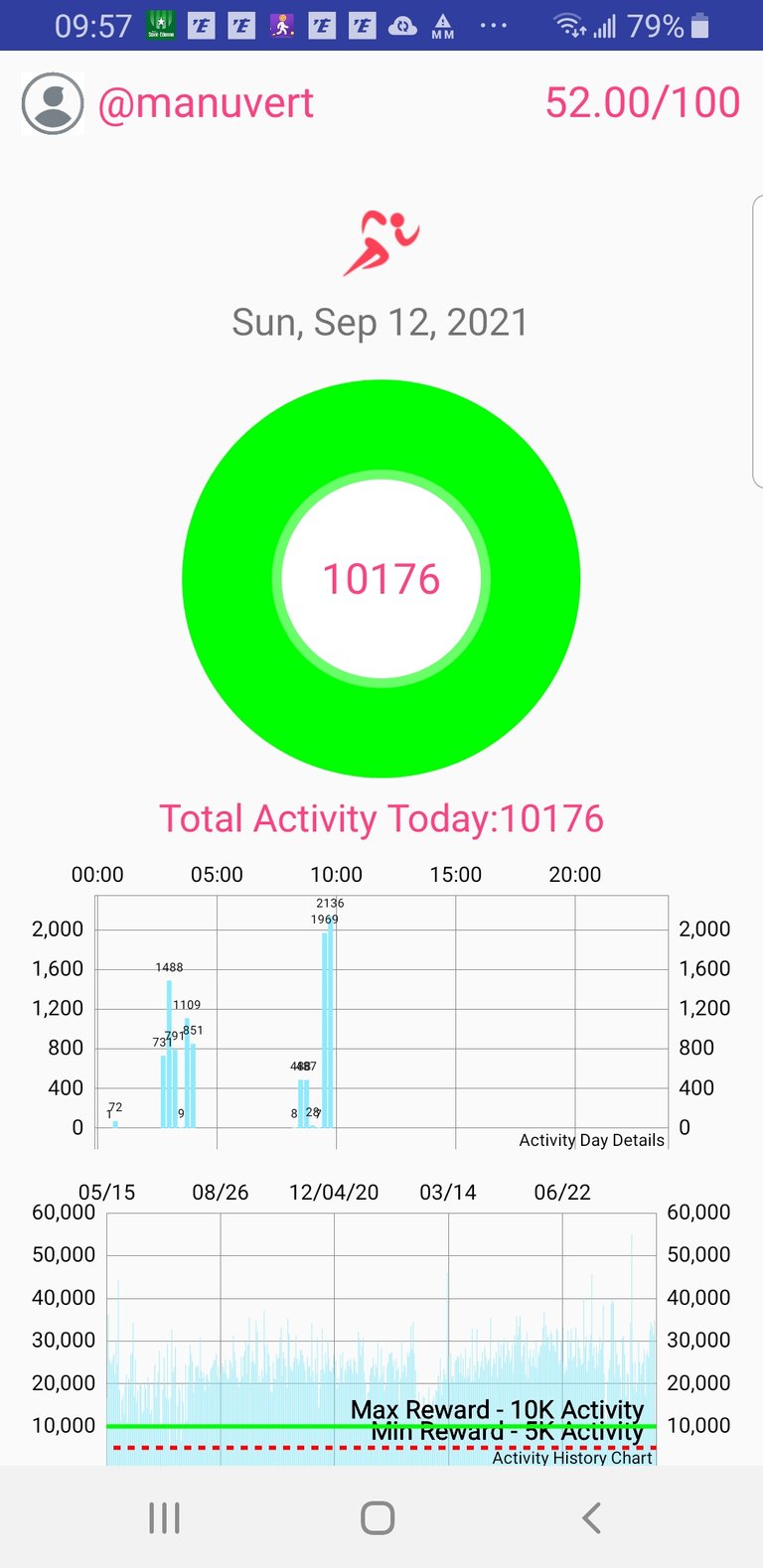Go back with the system back button
This screenshot has width=763, height=1568.
point(591,1517)
